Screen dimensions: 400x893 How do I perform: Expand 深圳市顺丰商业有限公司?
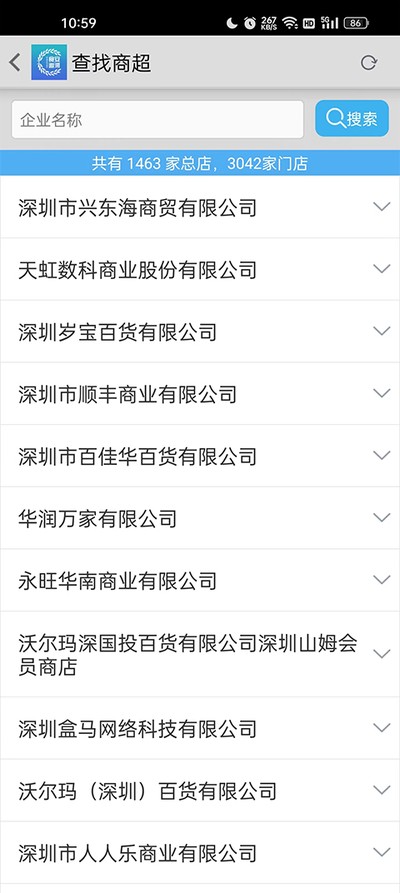[x=200, y=394]
